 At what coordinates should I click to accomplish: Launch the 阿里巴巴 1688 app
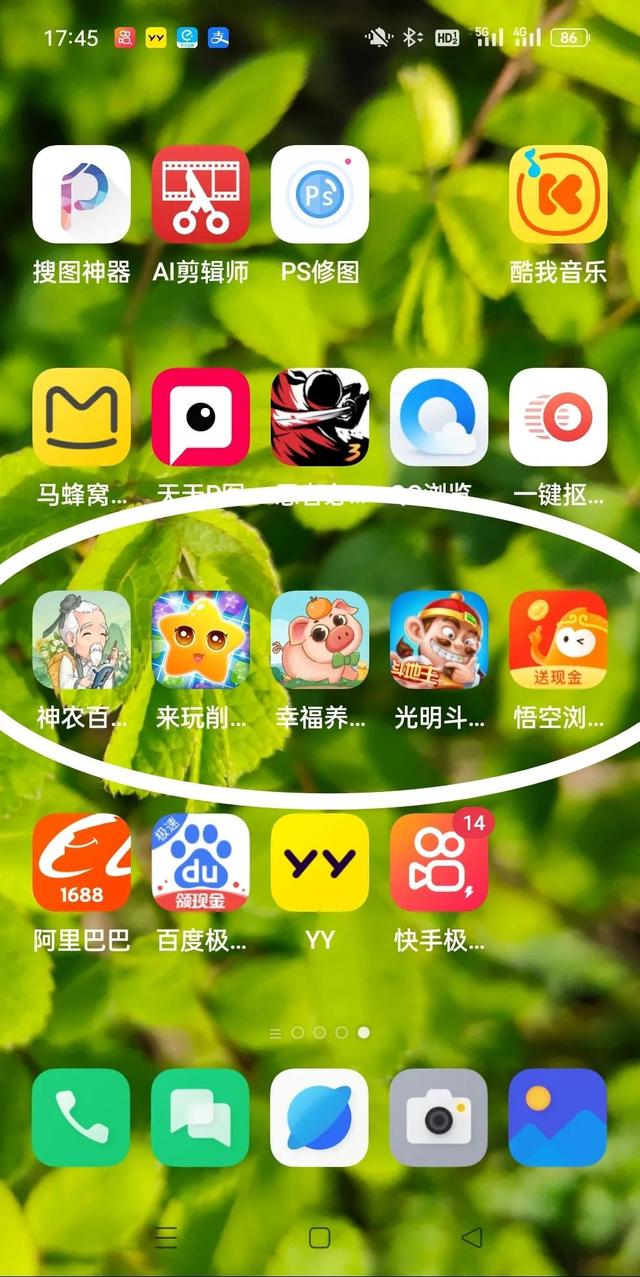[x=81, y=862]
